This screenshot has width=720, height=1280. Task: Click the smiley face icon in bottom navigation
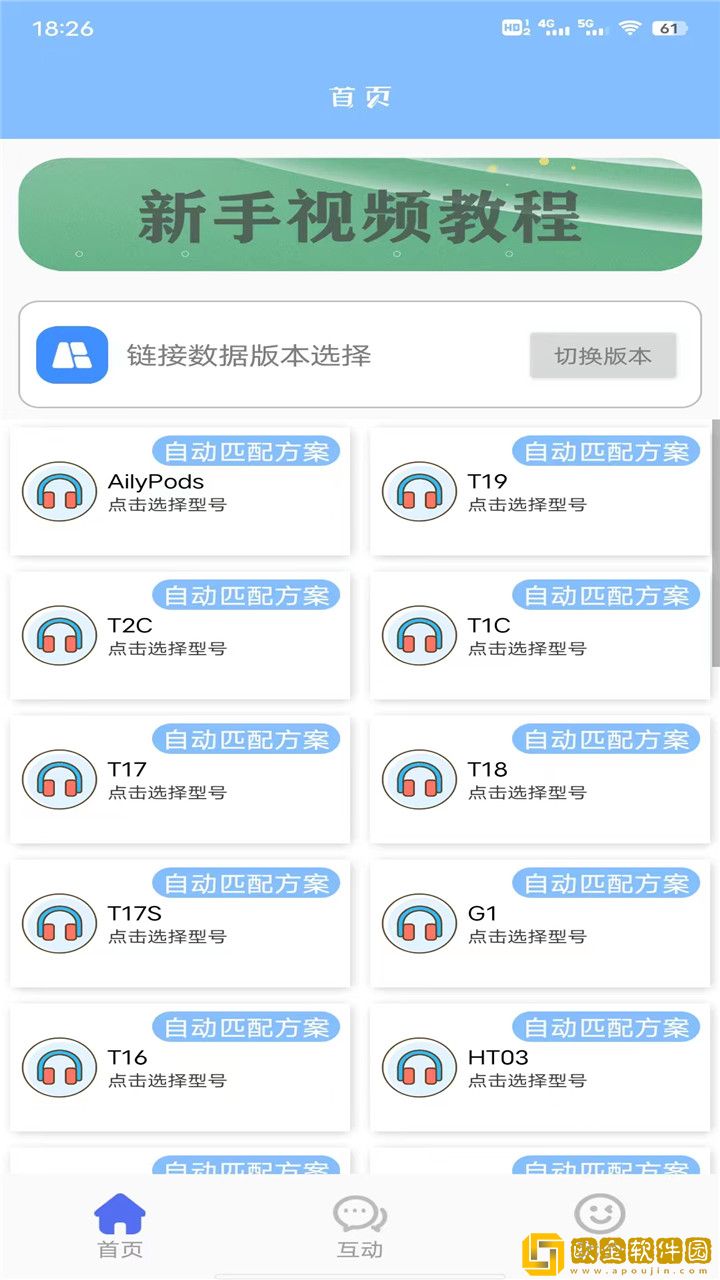[x=598, y=1211]
